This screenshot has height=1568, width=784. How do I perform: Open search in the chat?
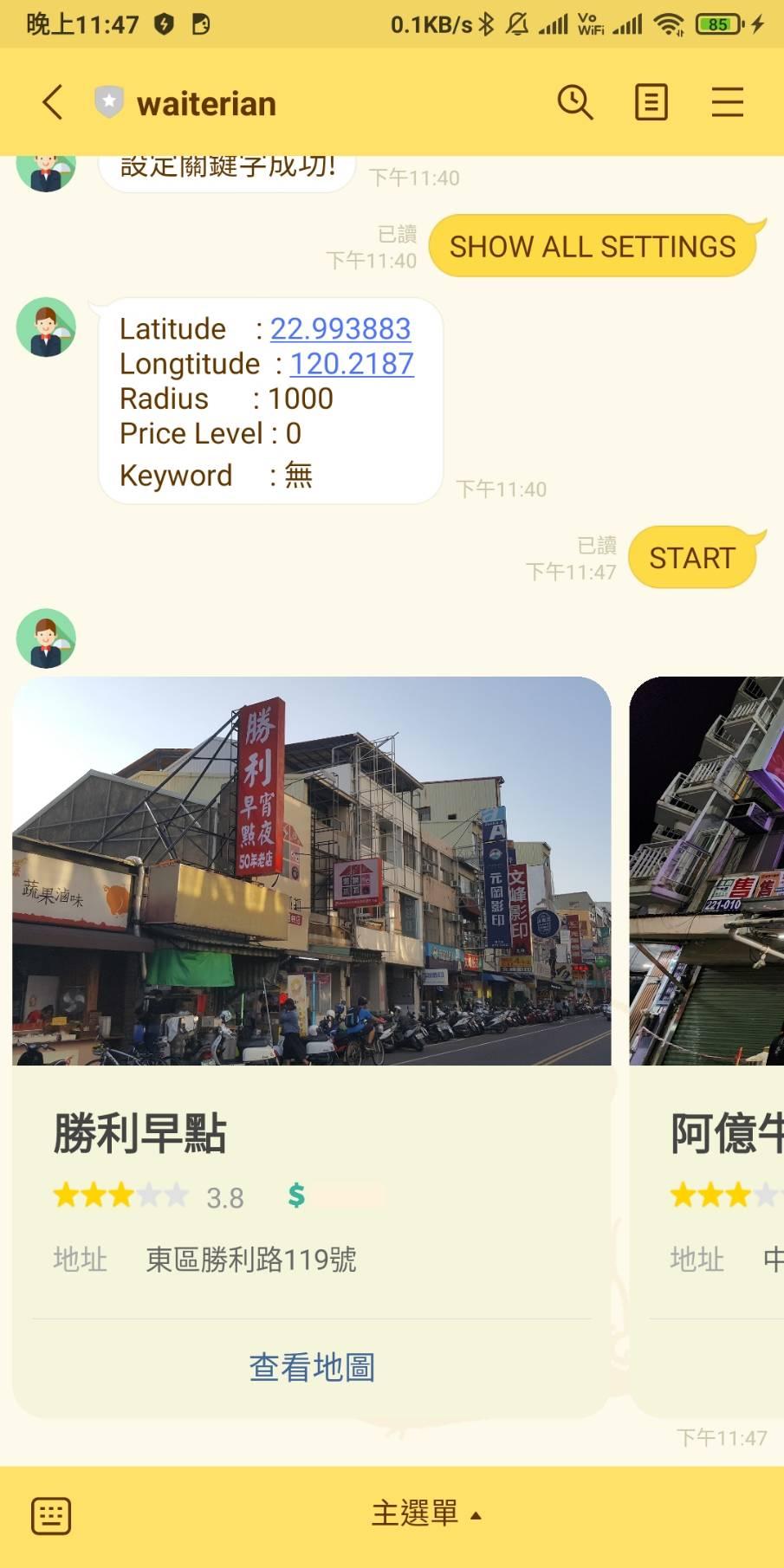point(575,102)
